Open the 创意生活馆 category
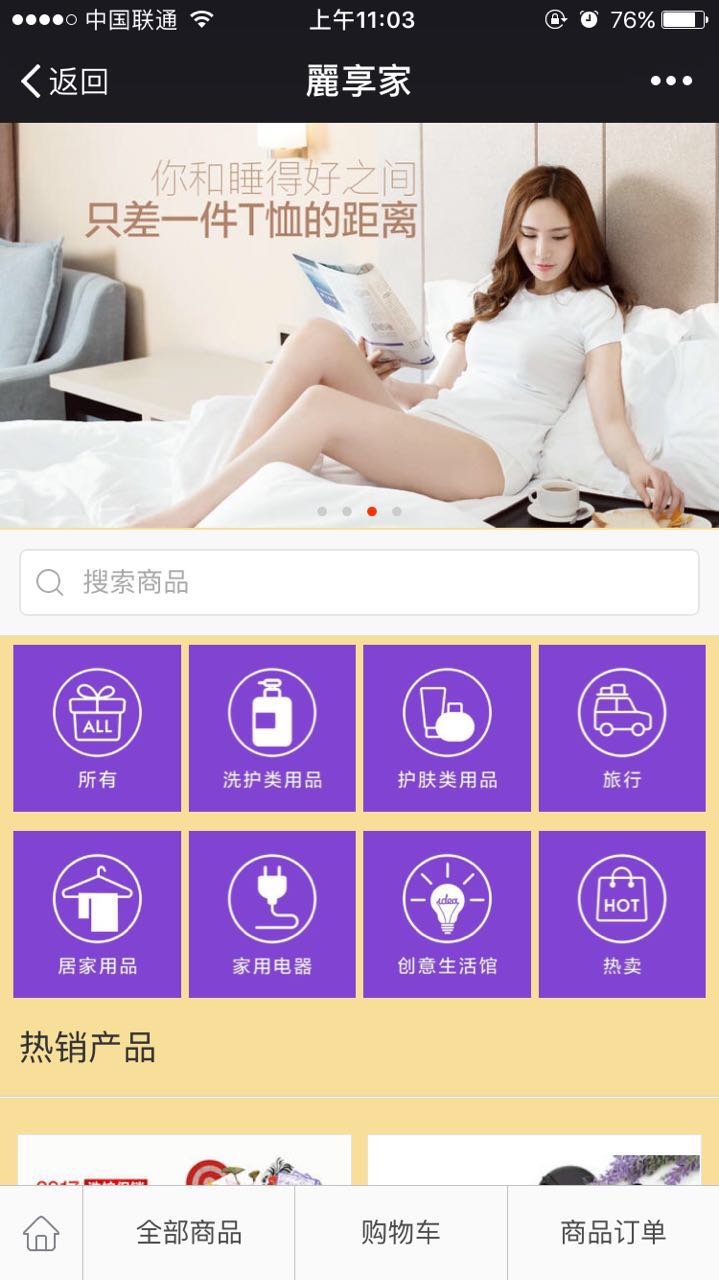This screenshot has width=719, height=1280. (x=447, y=914)
